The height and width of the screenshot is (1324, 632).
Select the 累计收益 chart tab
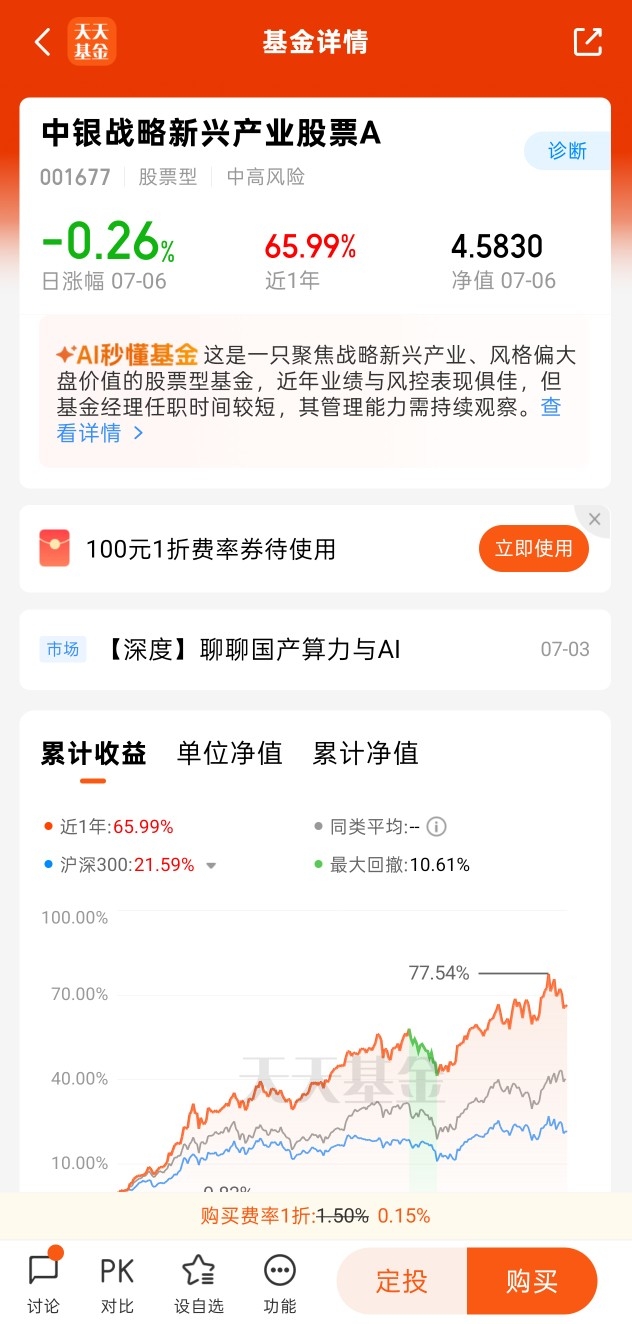point(93,753)
